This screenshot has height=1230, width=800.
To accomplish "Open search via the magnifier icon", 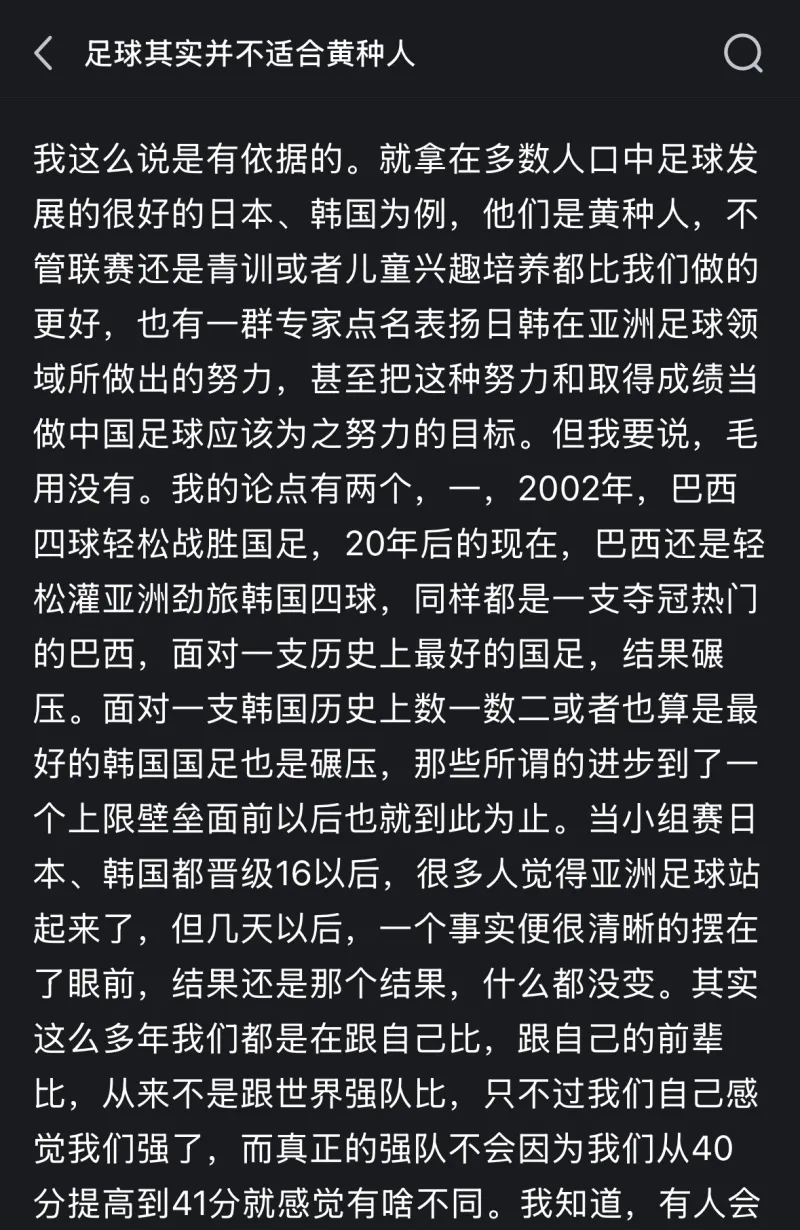I will (x=743, y=53).
